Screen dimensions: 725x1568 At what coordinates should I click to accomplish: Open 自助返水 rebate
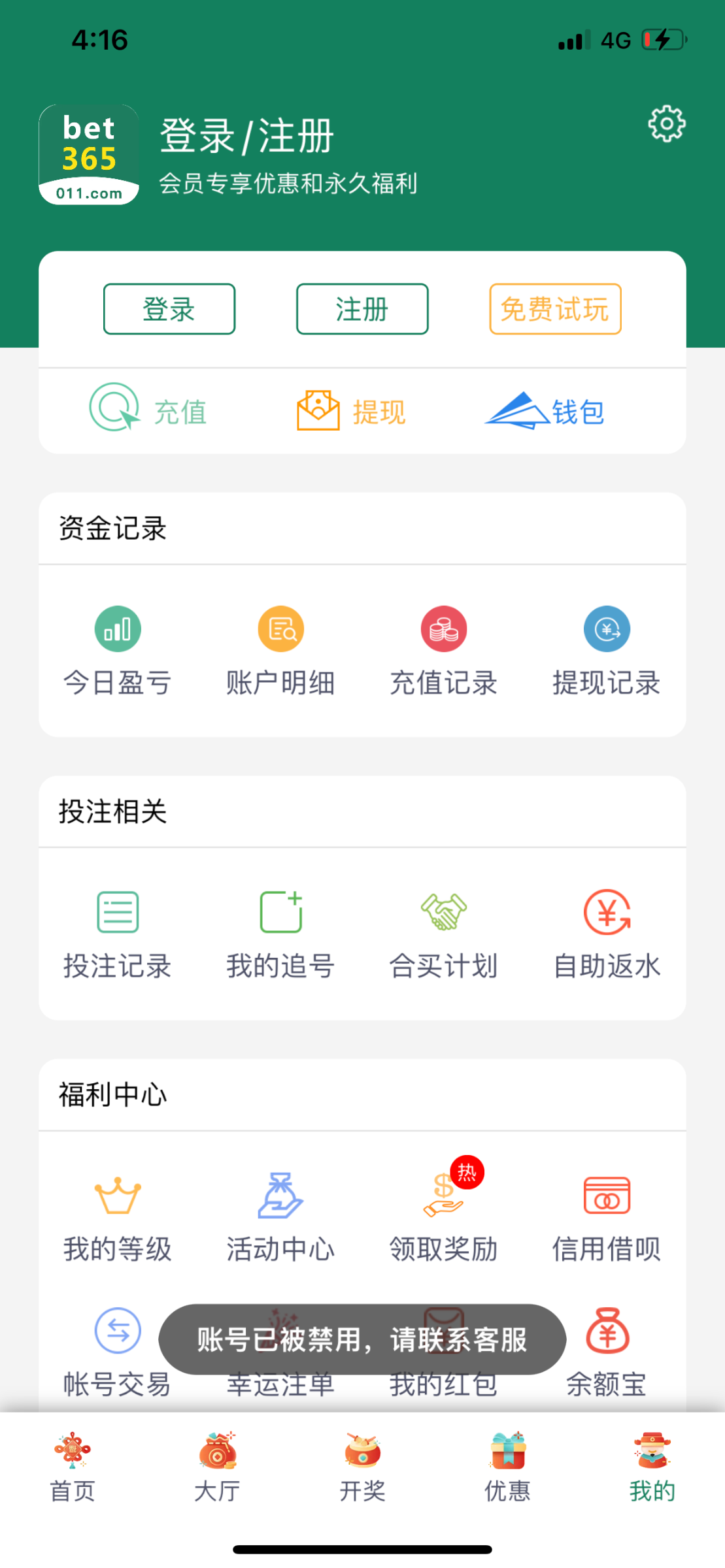point(607,934)
